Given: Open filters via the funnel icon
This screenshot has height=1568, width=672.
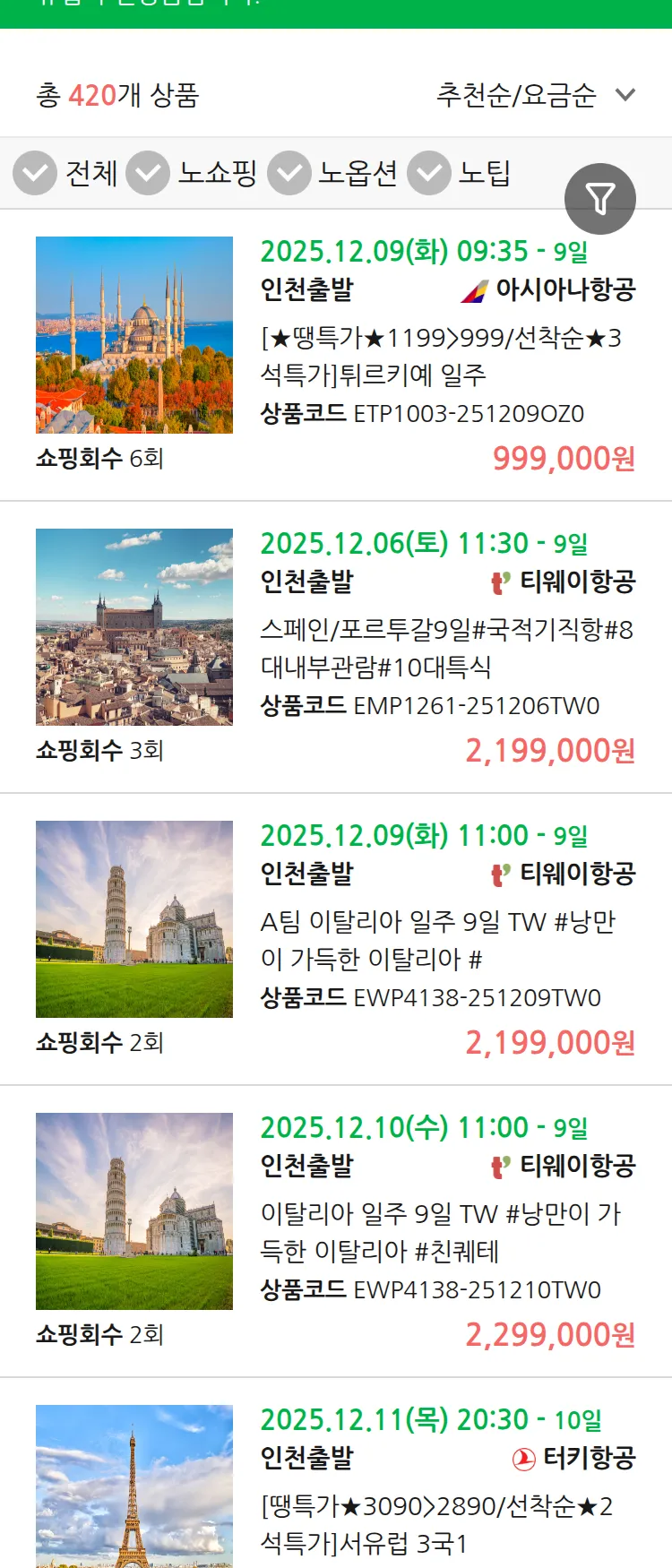Looking at the screenshot, I should pos(601,198).
